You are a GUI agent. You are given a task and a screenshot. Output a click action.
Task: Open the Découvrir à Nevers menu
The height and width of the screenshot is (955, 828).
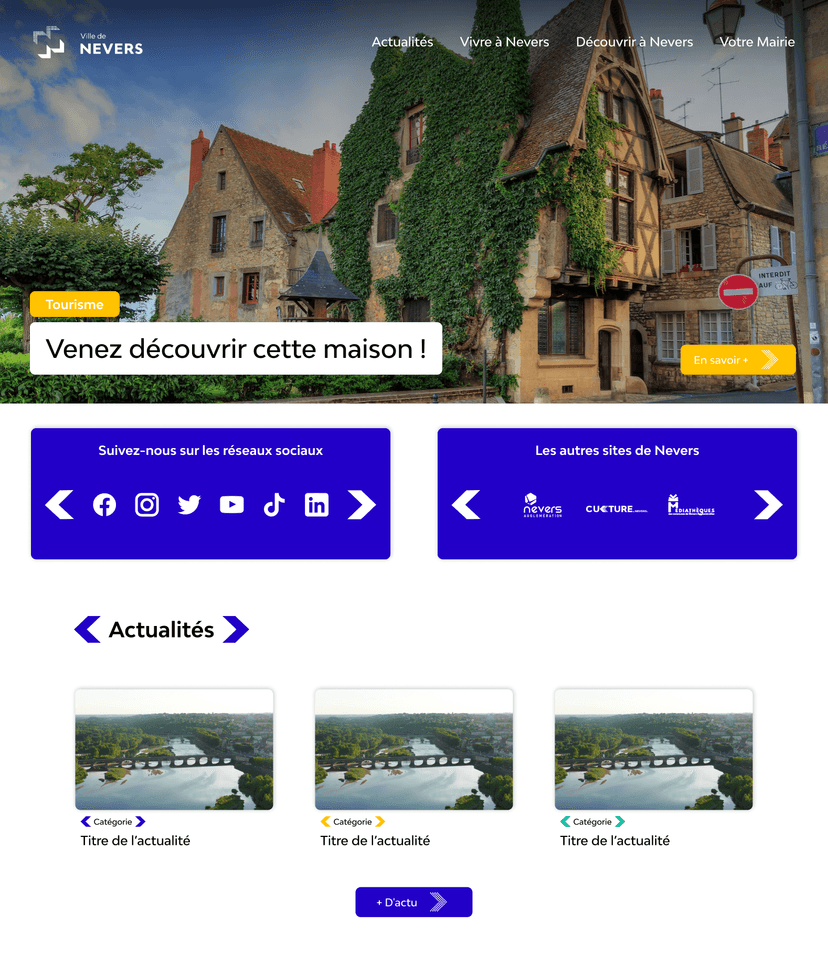click(x=634, y=42)
